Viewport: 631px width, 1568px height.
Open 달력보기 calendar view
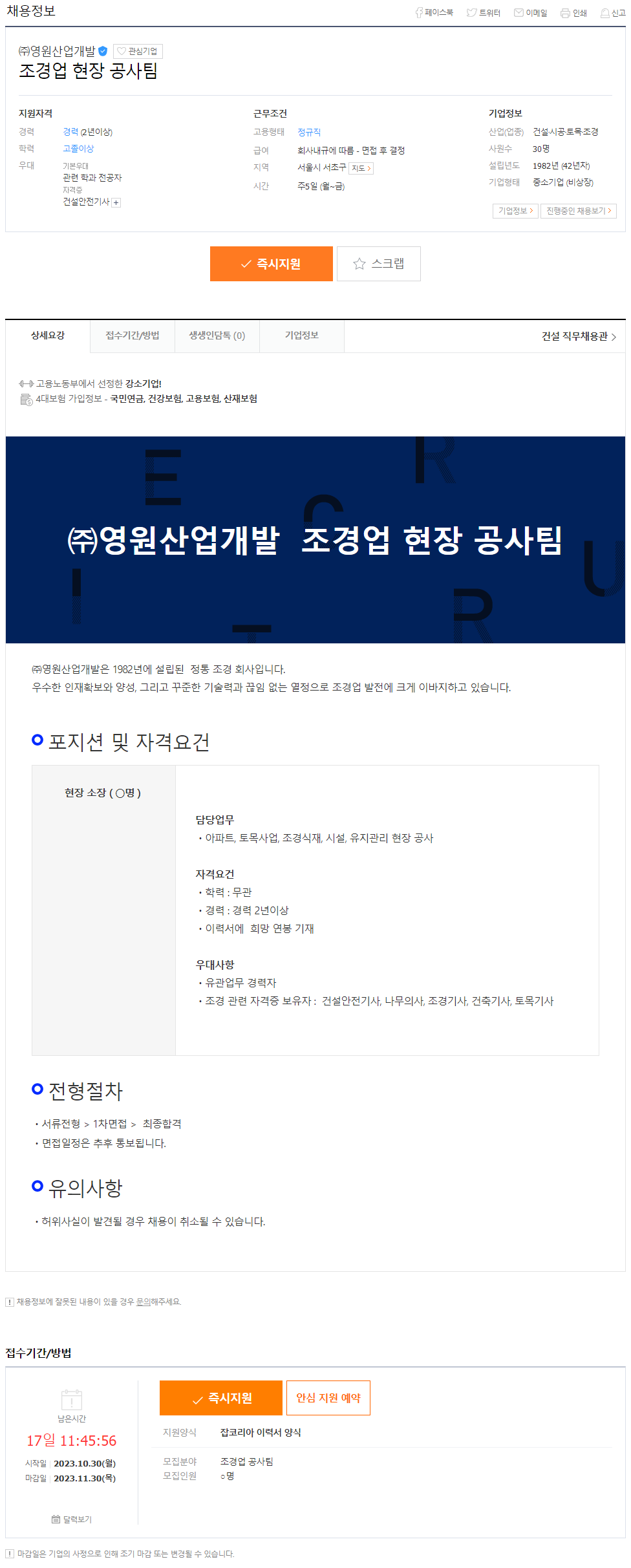72,1519
